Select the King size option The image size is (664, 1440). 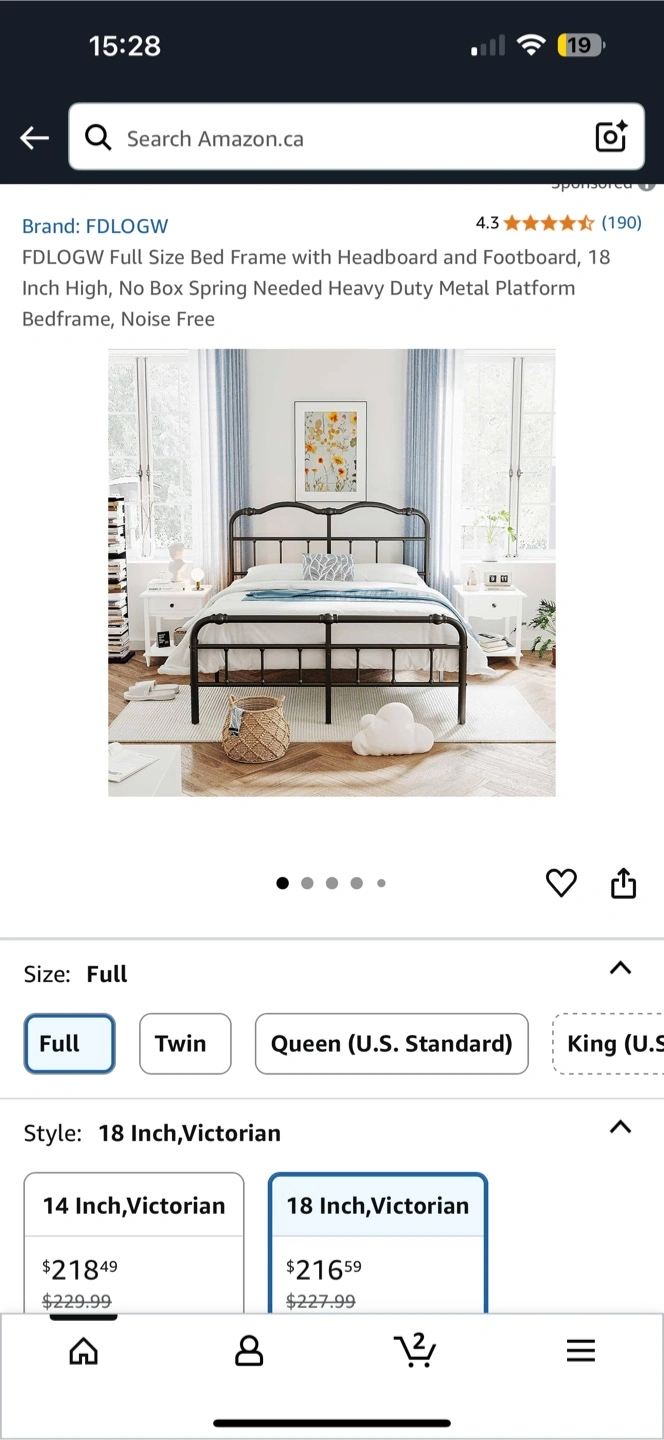609,1044
